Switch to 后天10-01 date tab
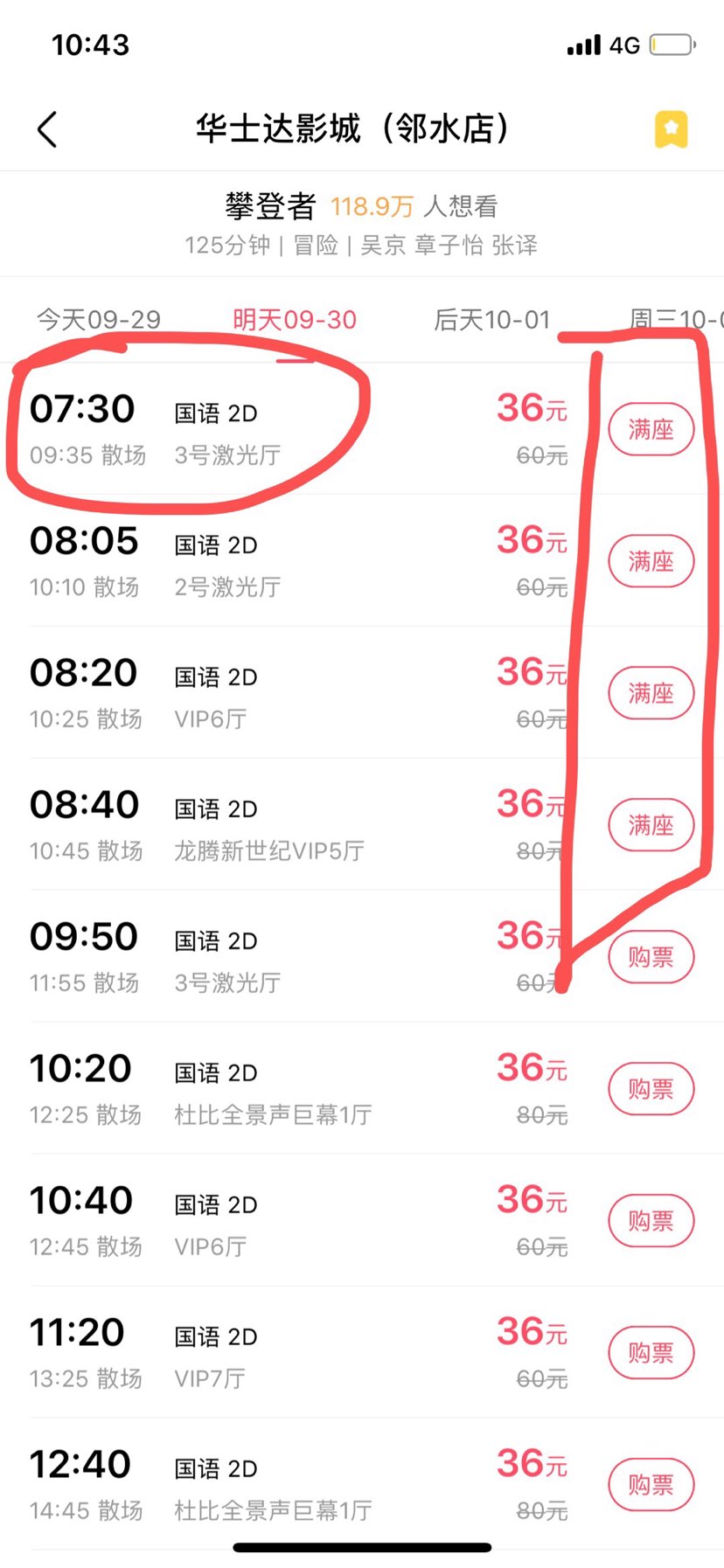Screen dimensions: 724x1568 point(491,320)
